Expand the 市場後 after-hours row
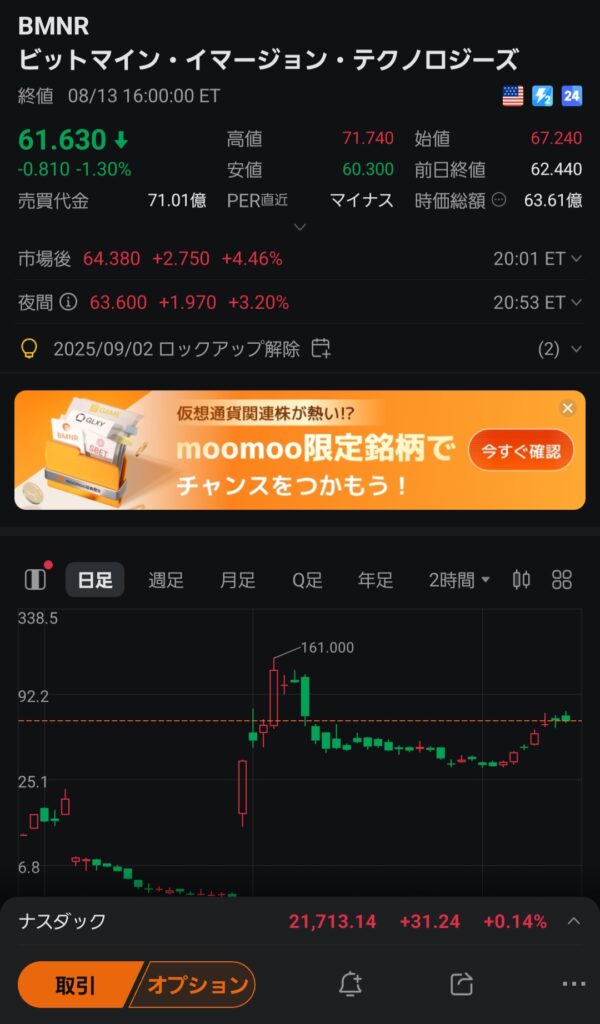600x1024 pixels. tap(575, 259)
